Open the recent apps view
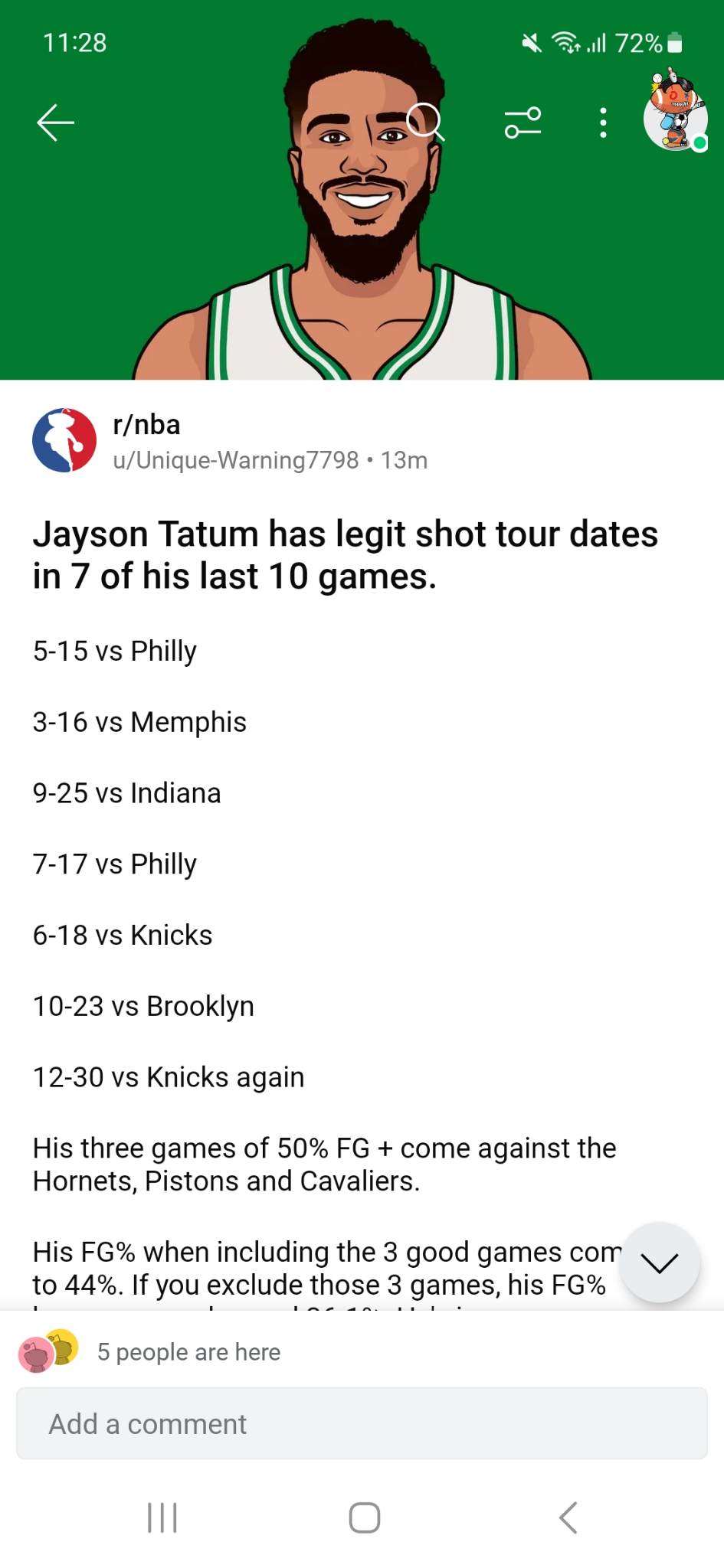 pyautogui.click(x=162, y=1517)
